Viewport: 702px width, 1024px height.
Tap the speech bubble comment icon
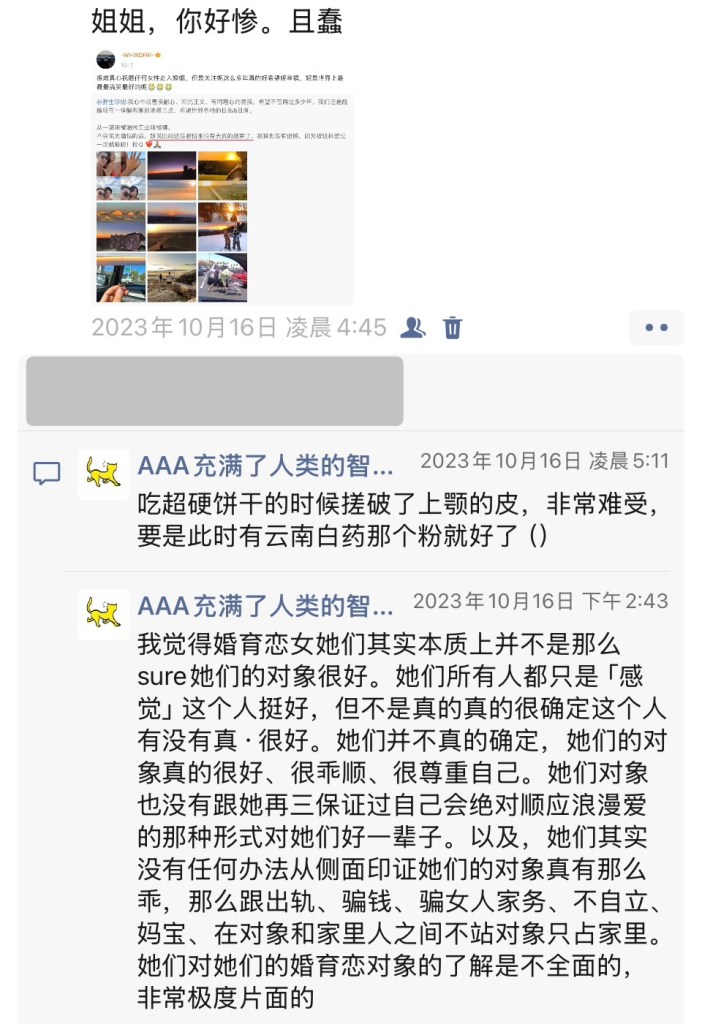click(47, 474)
